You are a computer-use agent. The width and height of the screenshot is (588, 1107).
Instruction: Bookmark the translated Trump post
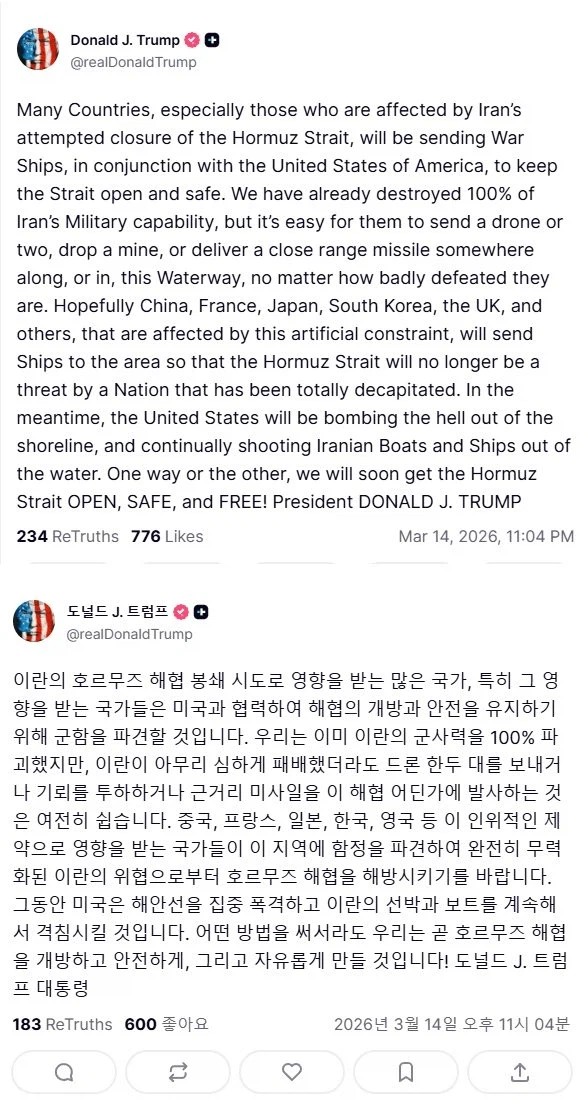[406, 1072]
